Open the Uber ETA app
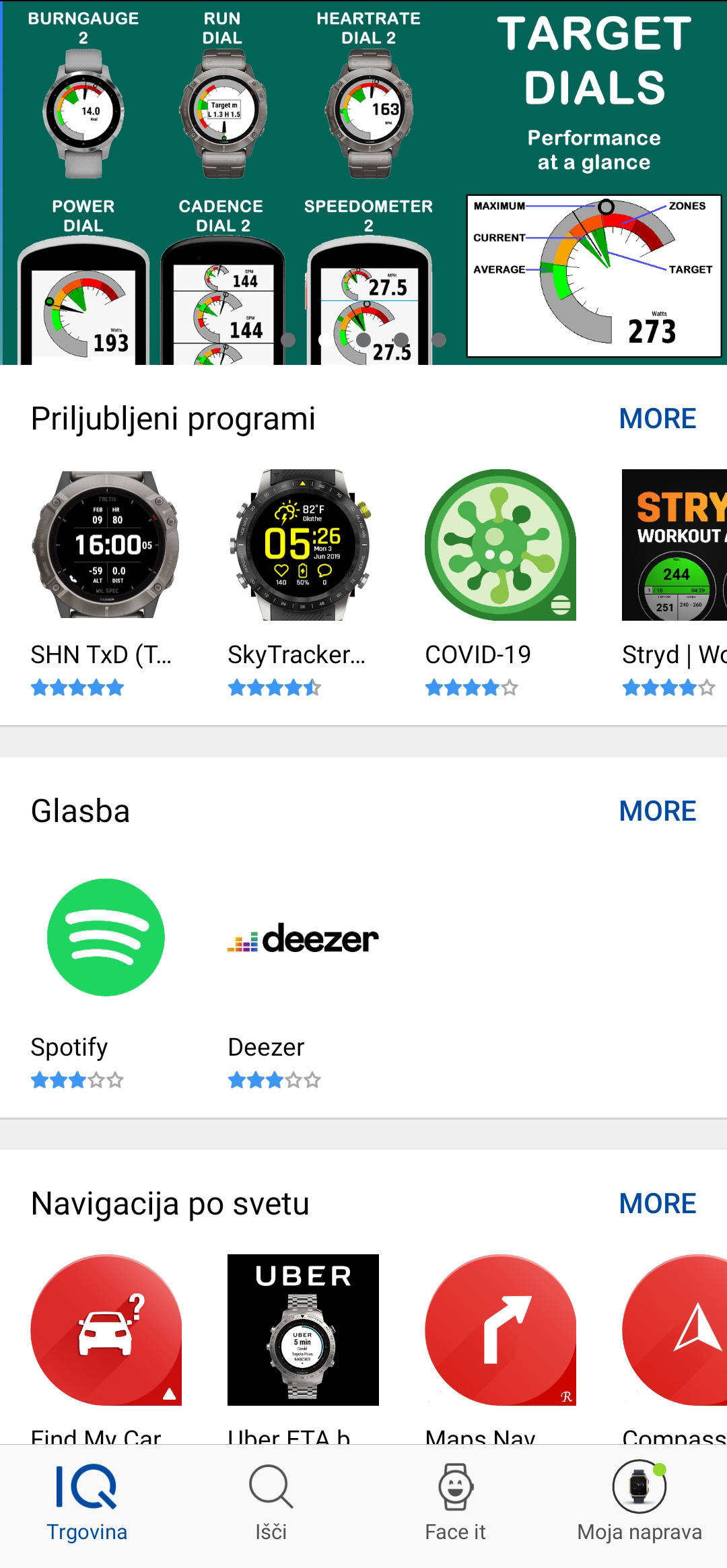The image size is (727, 1568). coord(302,1330)
